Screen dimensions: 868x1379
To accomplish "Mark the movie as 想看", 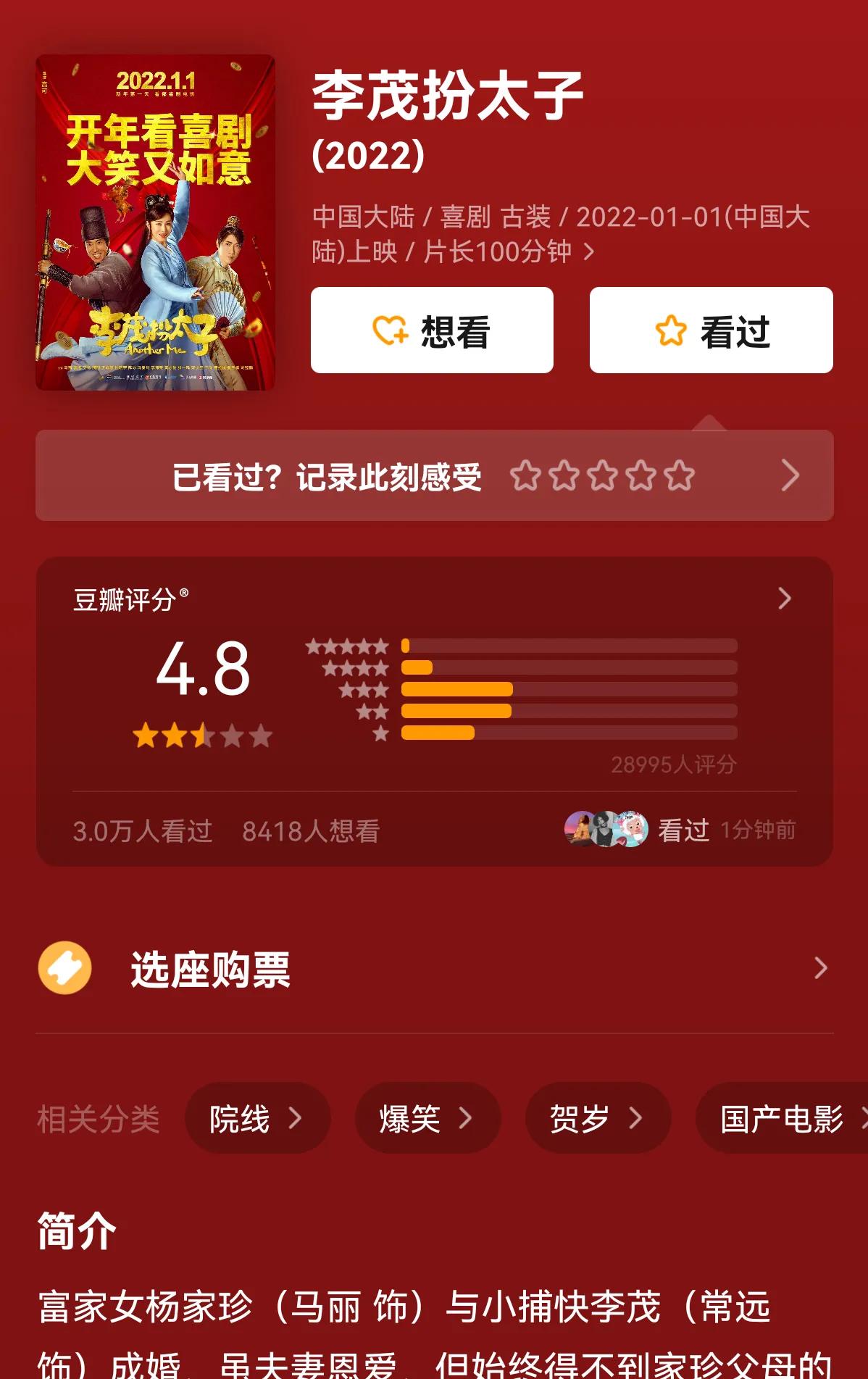I will tap(432, 330).
